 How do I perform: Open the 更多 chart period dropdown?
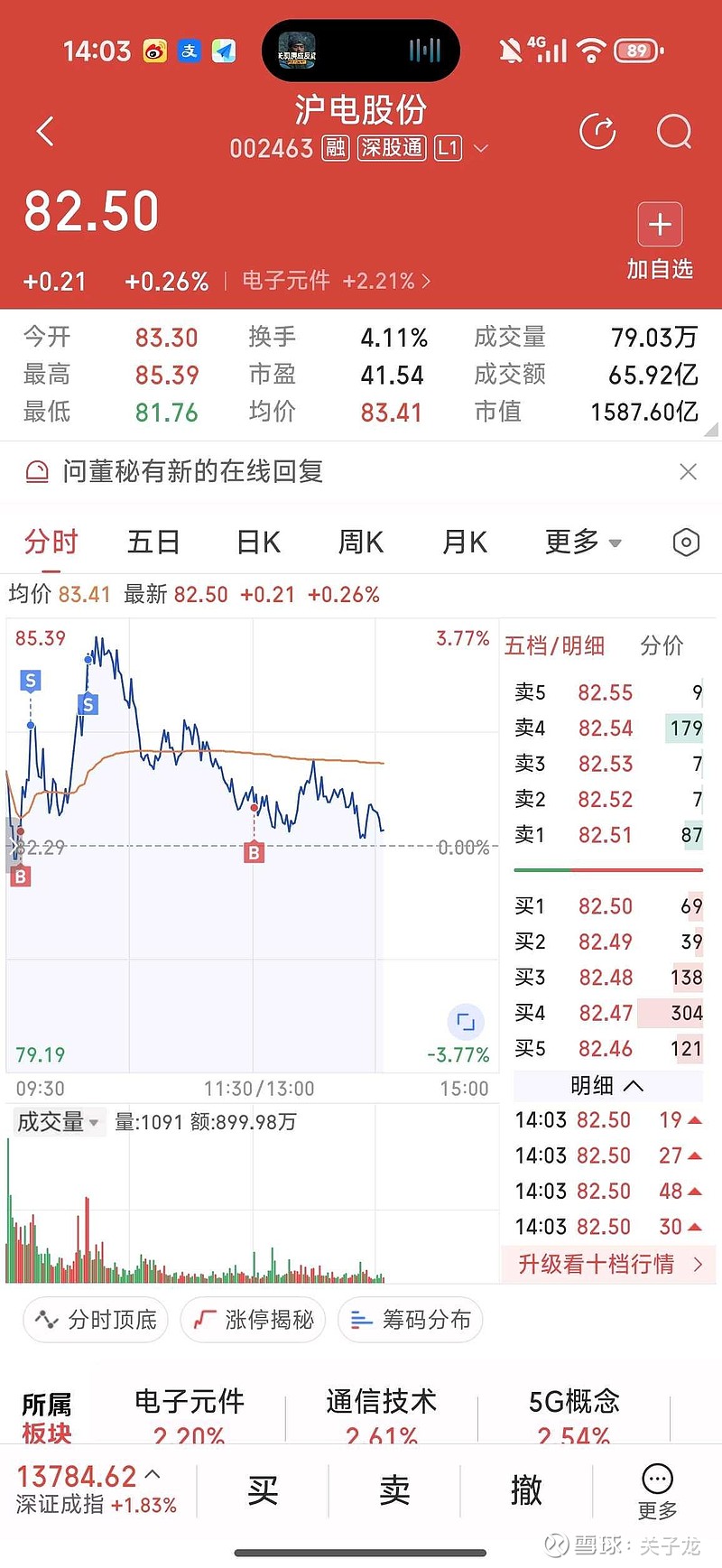[582, 542]
